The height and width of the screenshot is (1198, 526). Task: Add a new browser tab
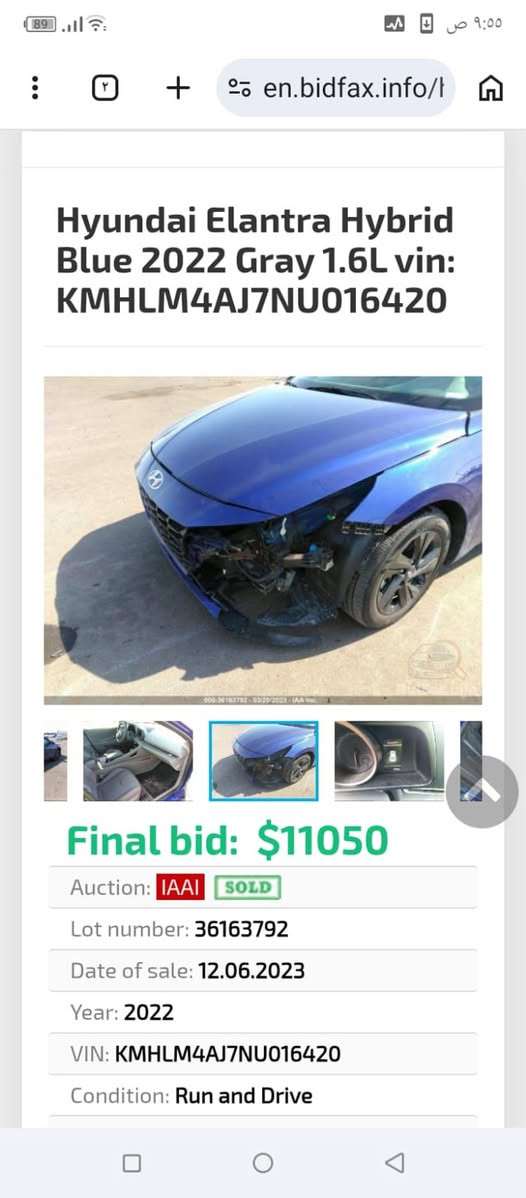178,88
